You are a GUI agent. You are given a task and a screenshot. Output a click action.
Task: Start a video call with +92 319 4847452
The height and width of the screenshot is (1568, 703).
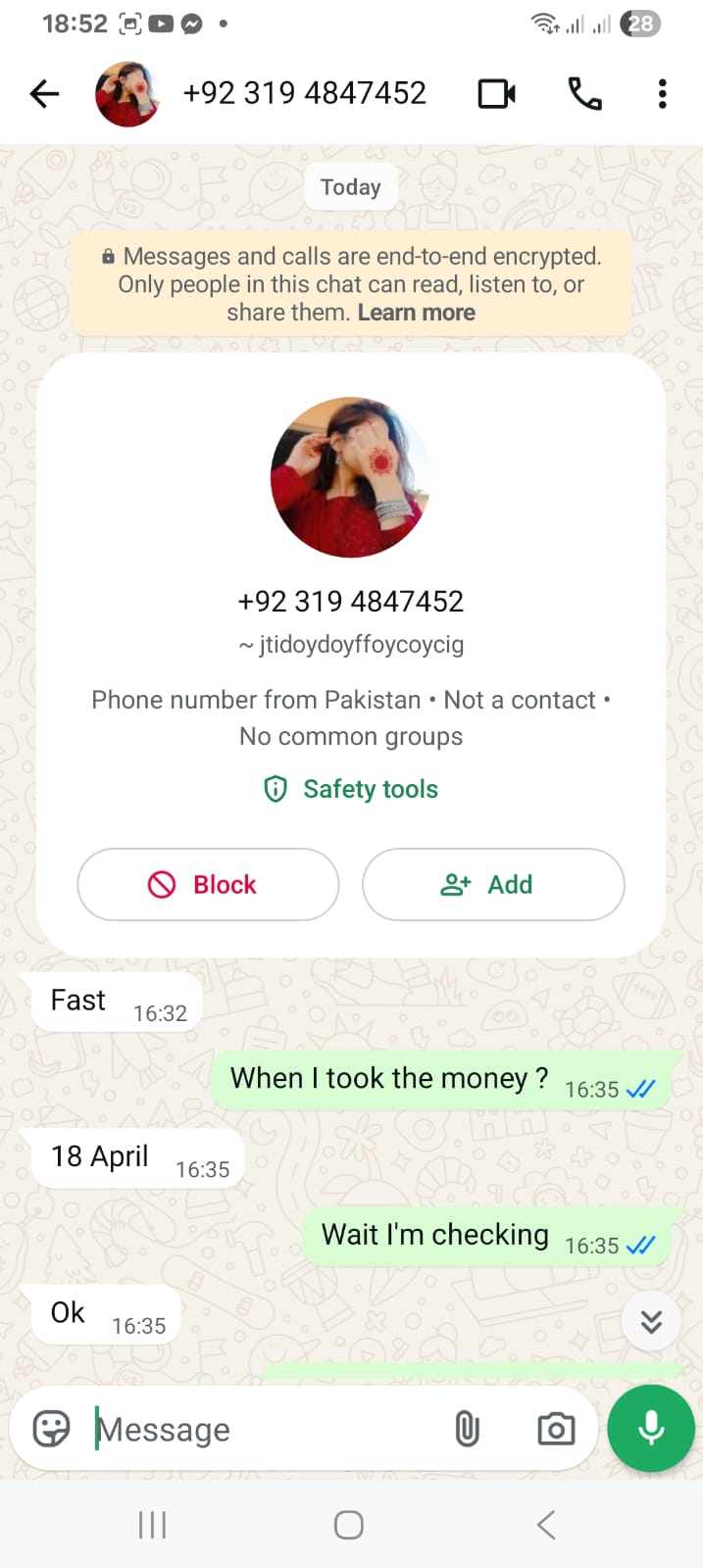coord(496,94)
